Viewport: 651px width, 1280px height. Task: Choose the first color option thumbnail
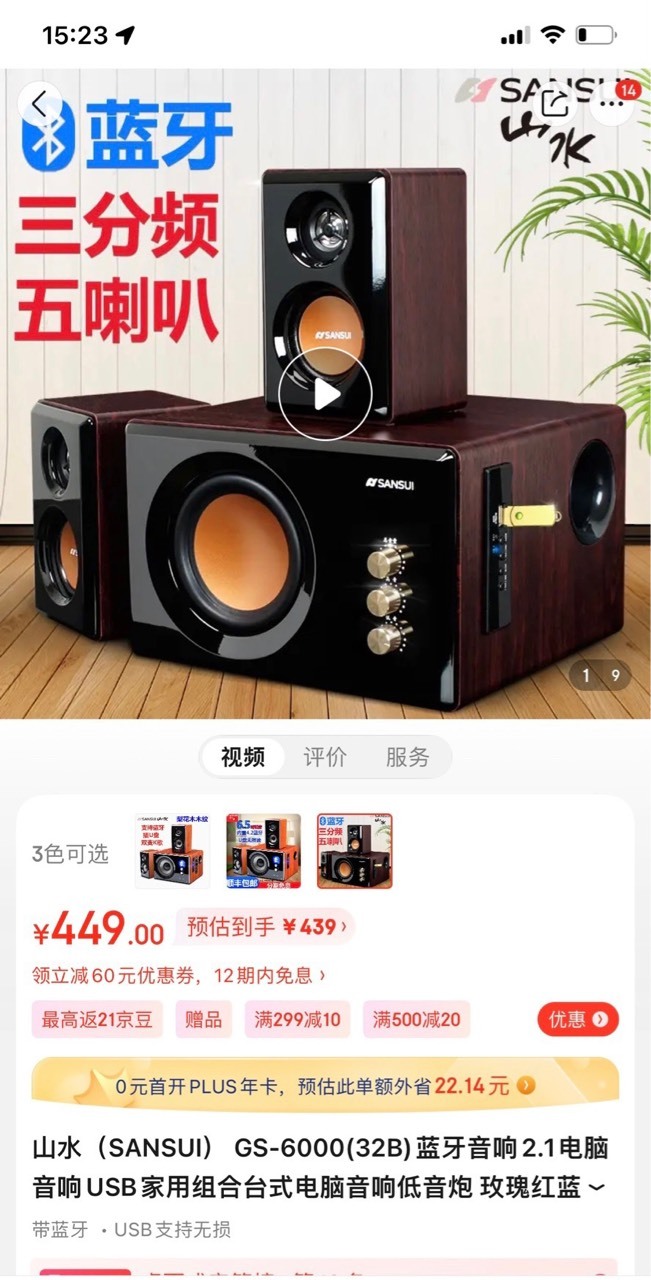click(x=172, y=851)
